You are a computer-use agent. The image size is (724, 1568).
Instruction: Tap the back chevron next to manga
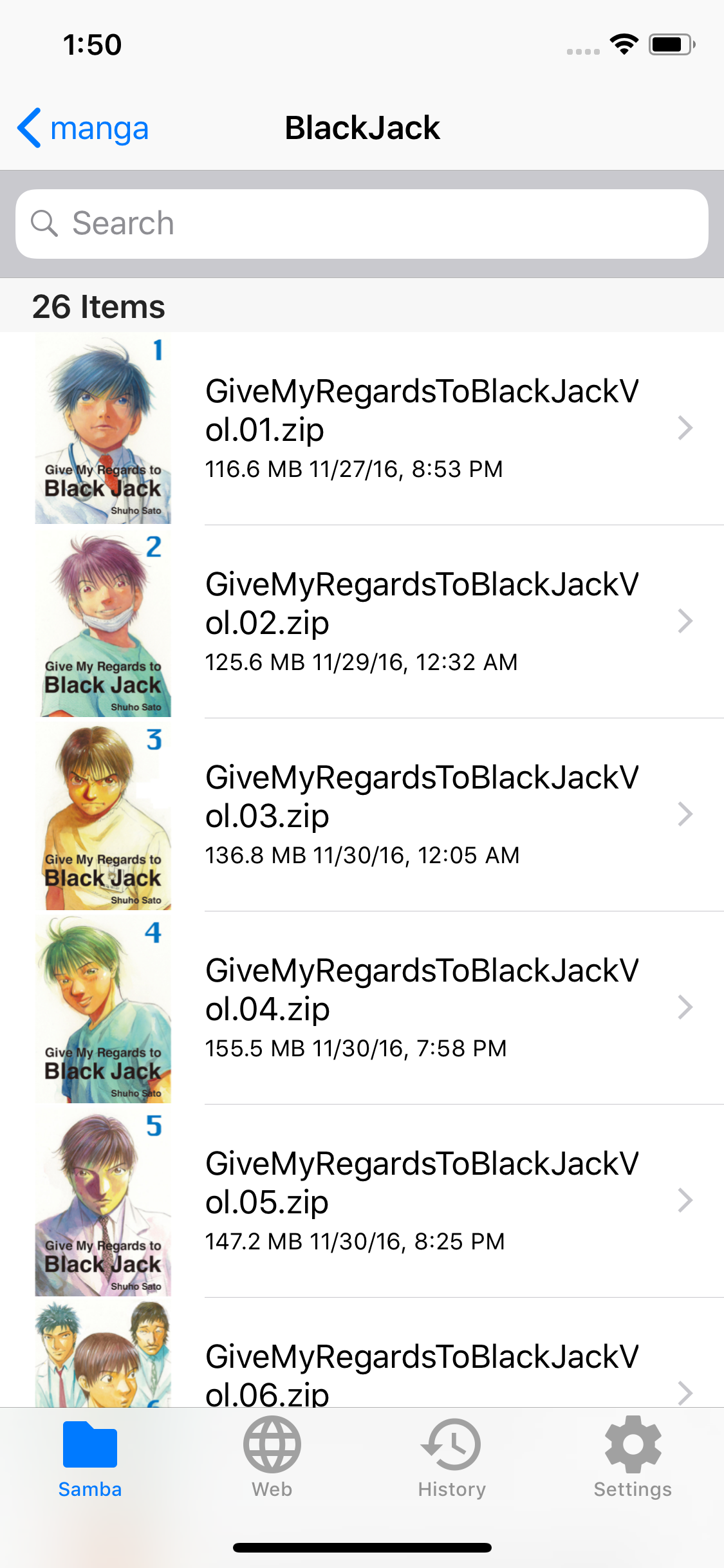pyautogui.click(x=28, y=128)
